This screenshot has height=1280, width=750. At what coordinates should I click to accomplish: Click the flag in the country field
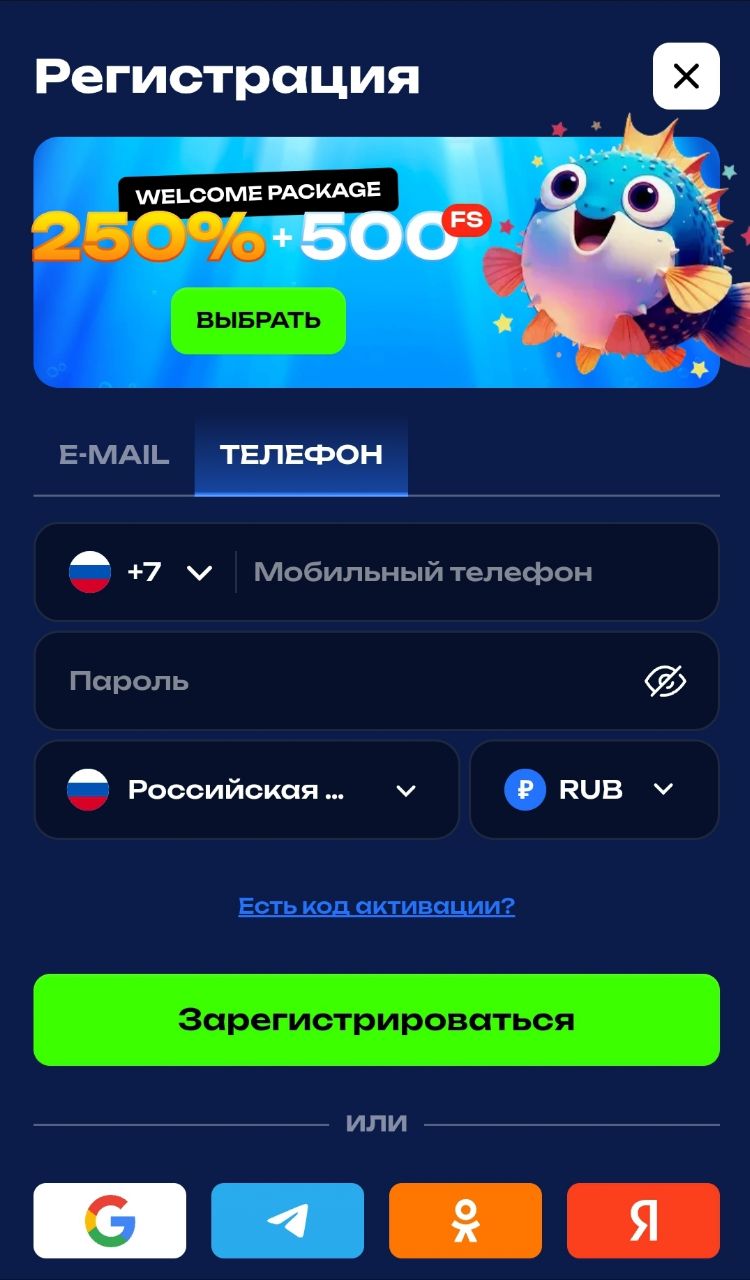91,789
